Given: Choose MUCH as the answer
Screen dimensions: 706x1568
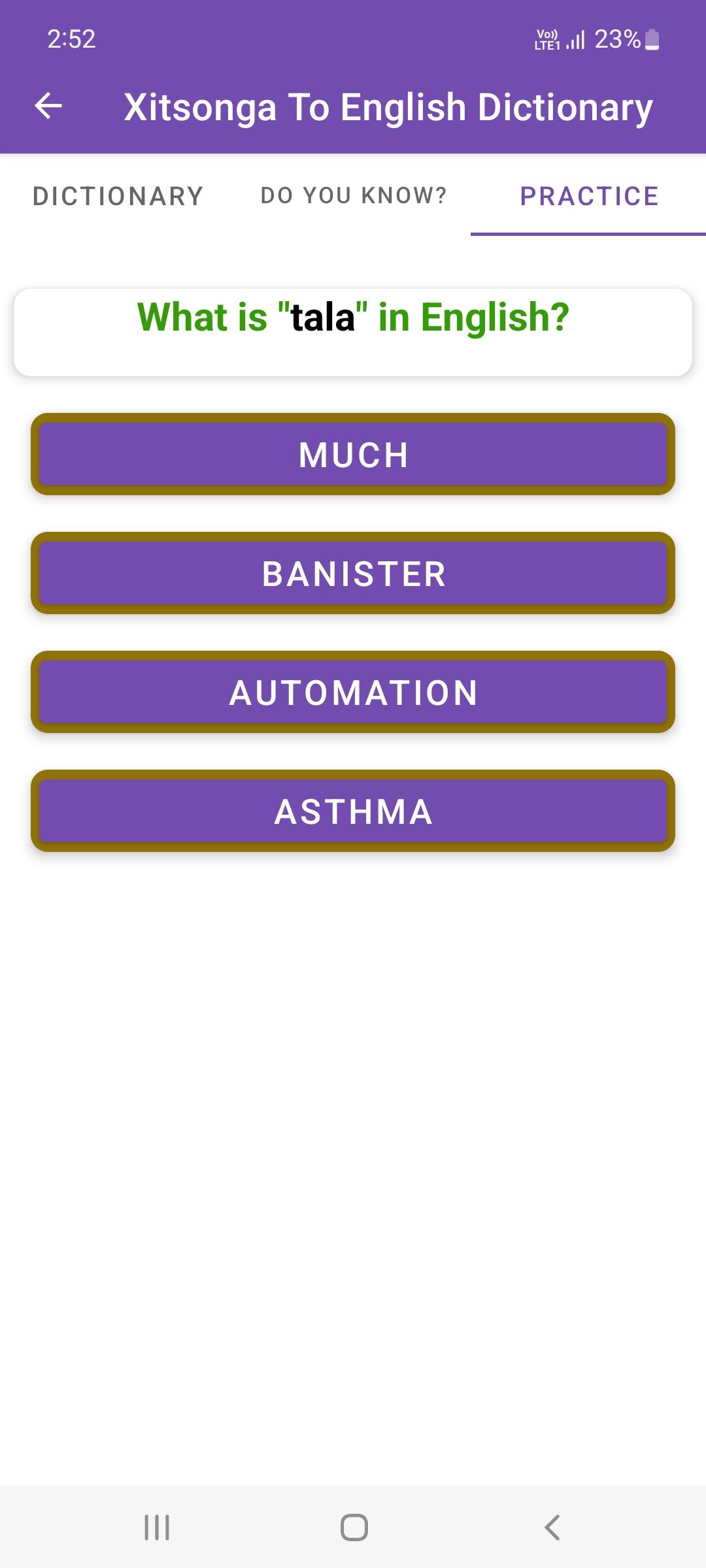Looking at the screenshot, I should 353,454.
